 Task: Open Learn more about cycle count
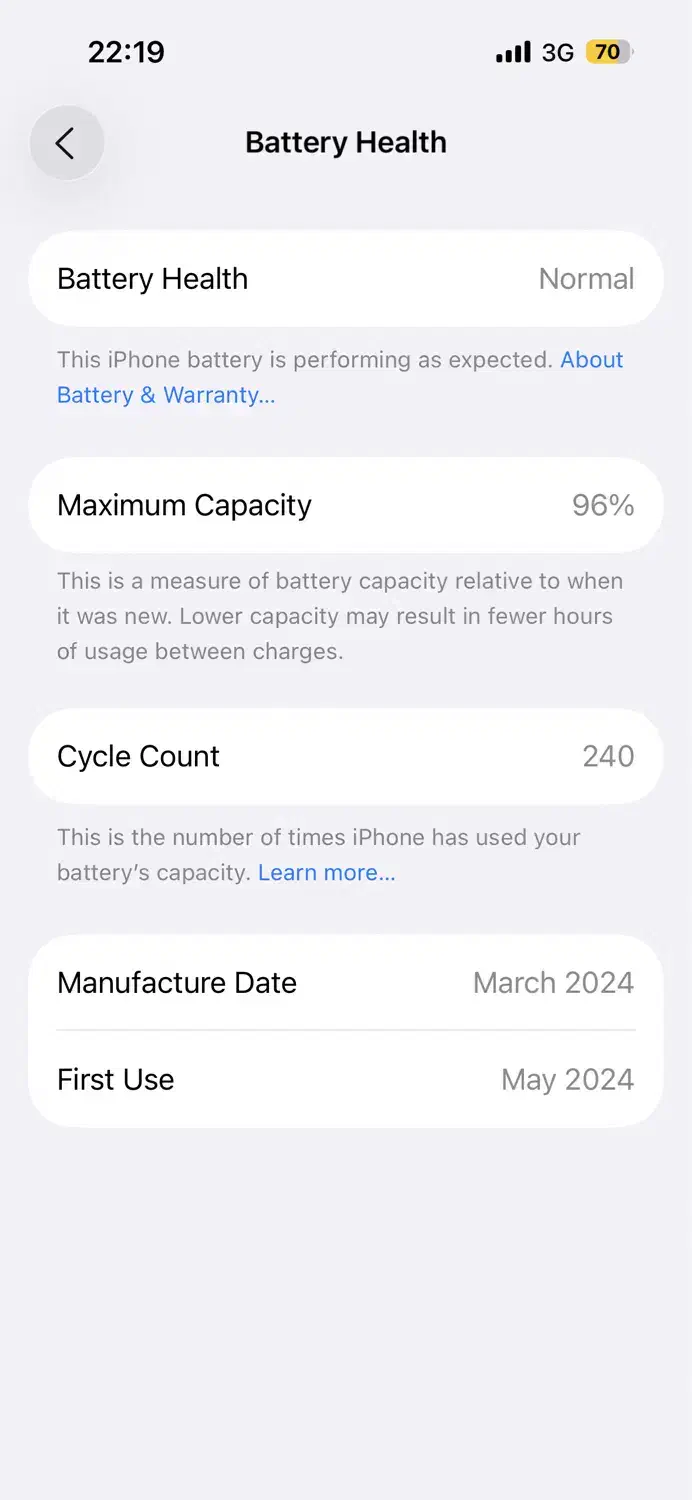(x=326, y=872)
